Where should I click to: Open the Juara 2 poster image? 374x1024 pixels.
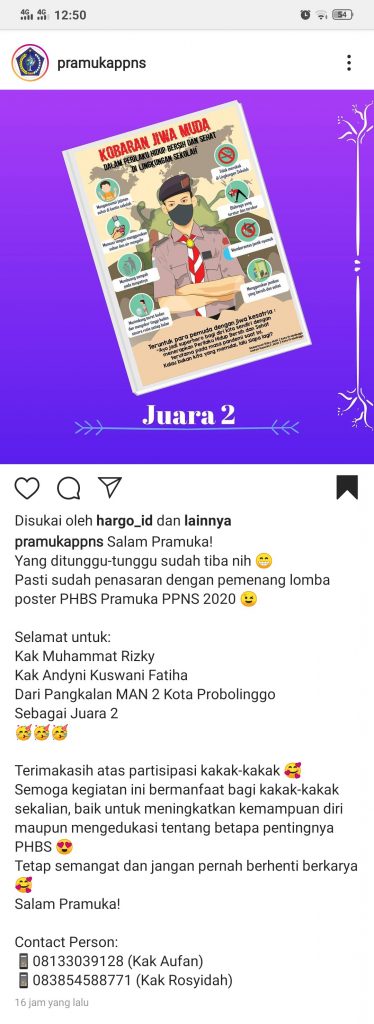pos(187,277)
